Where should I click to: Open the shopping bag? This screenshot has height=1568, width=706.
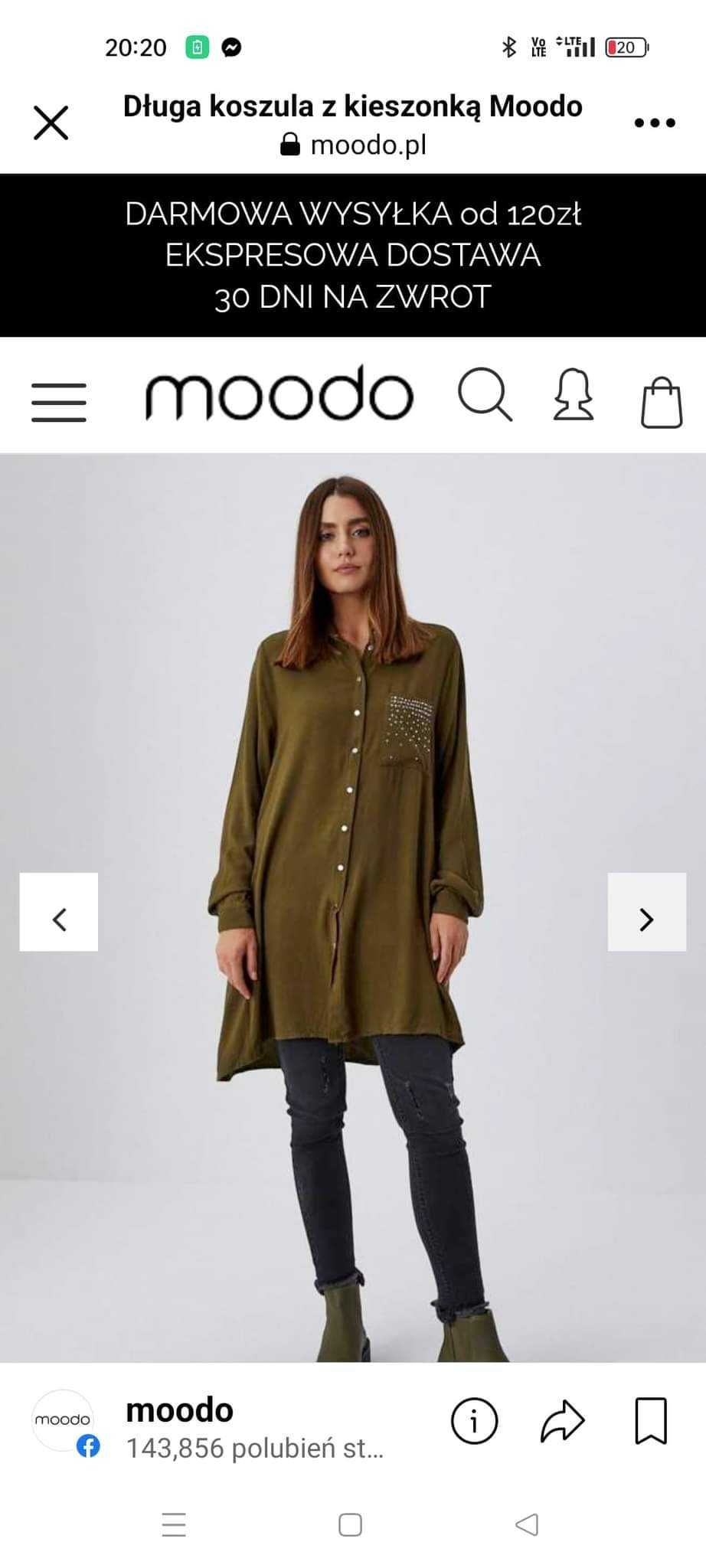pos(661,401)
